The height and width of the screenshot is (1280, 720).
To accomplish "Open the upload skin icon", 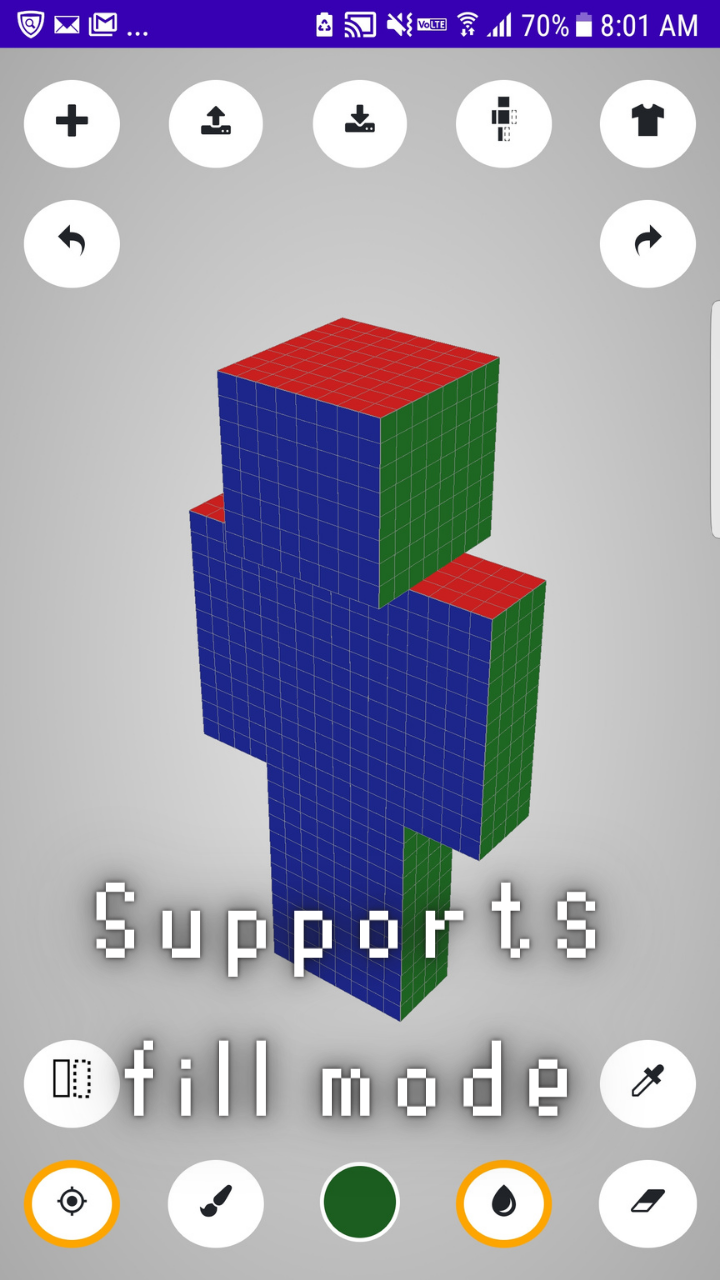I will (x=216, y=124).
